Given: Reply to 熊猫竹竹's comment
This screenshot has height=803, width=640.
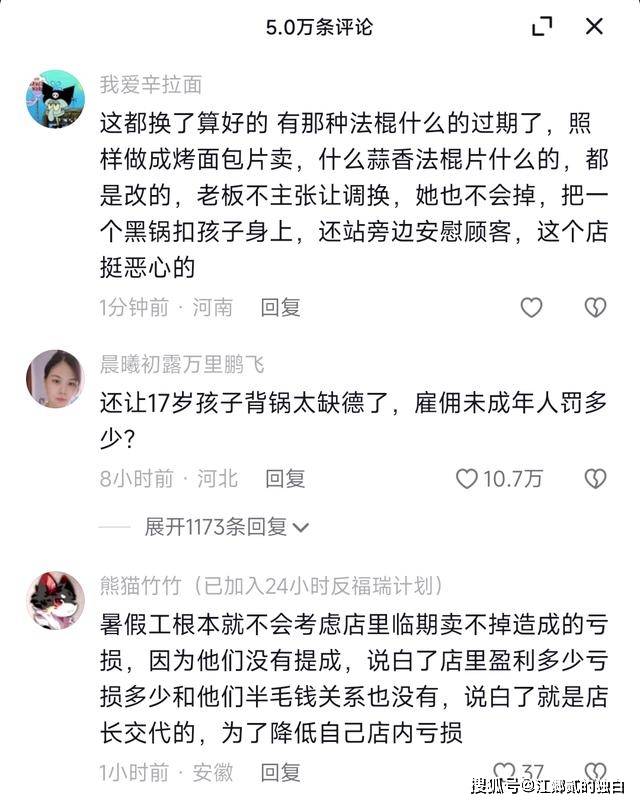Looking at the screenshot, I should pyautogui.click(x=280, y=772).
